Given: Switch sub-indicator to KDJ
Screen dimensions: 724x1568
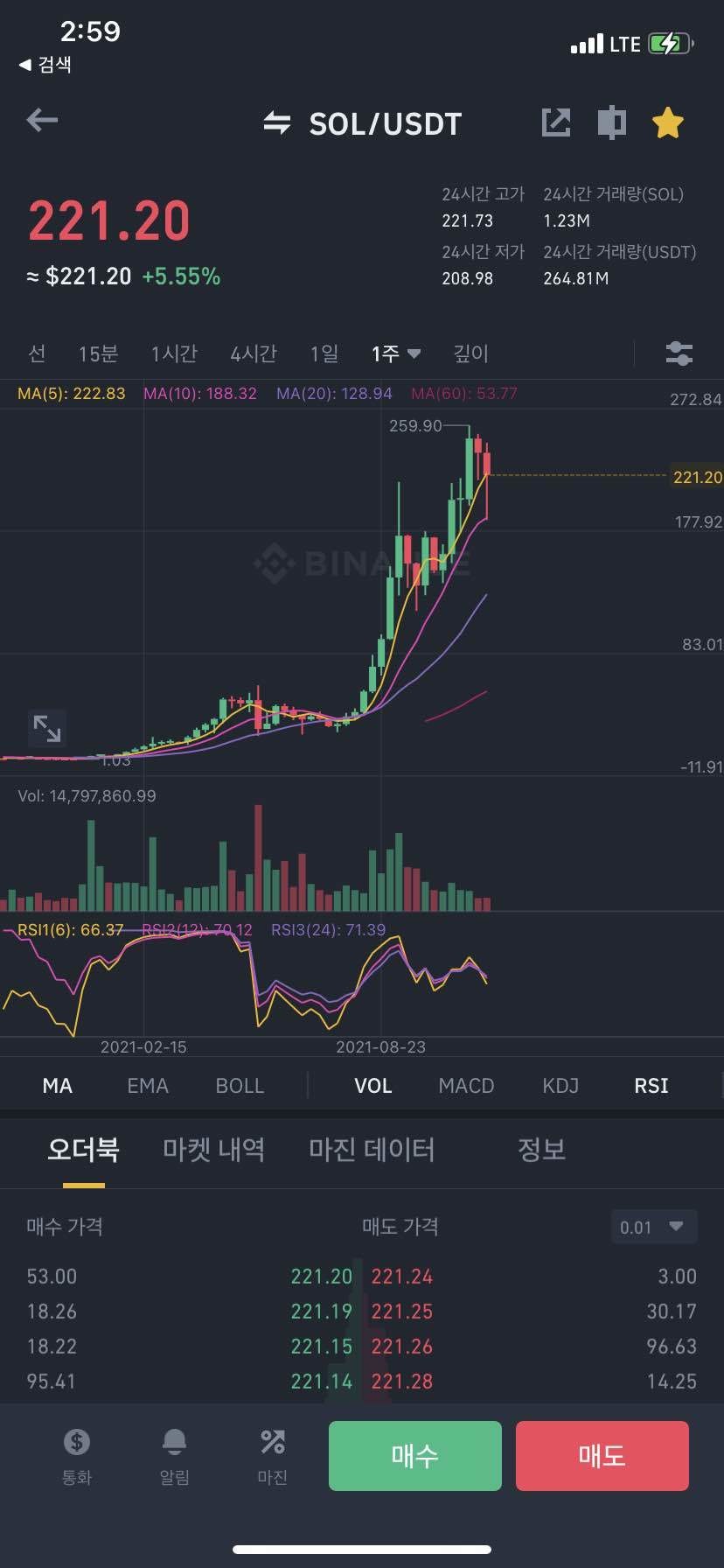Looking at the screenshot, I should [560, 1085].
